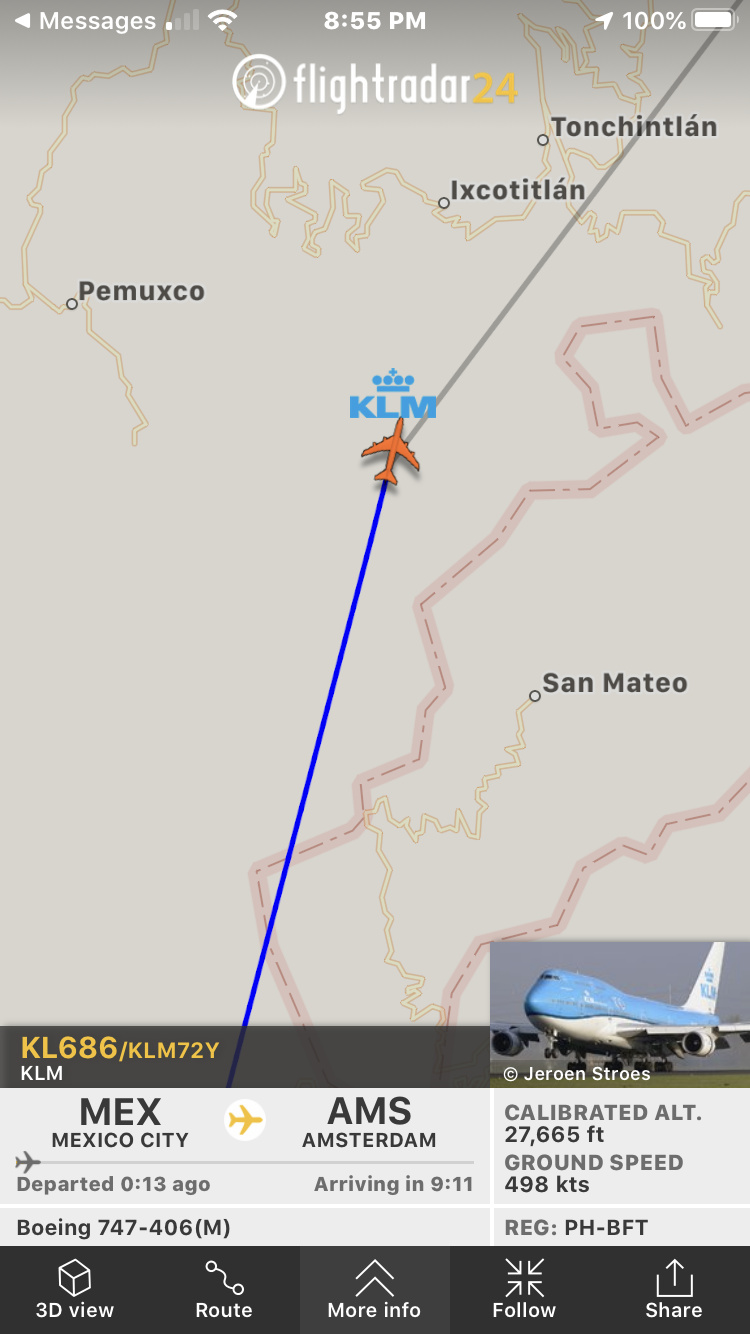Share this flight
The width and height of the screenshot is (750, 1334).
(x=673, y=1290)
